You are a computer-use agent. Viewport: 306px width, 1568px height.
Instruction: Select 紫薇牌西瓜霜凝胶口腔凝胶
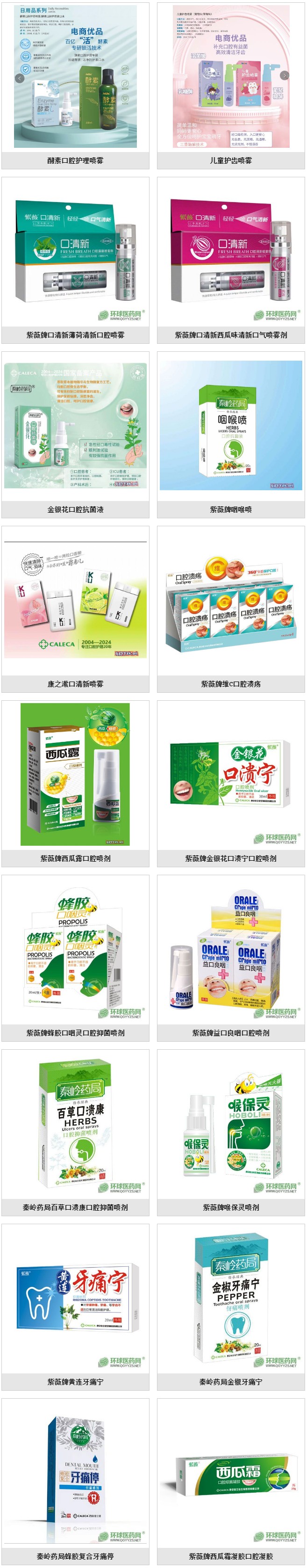231,1556
